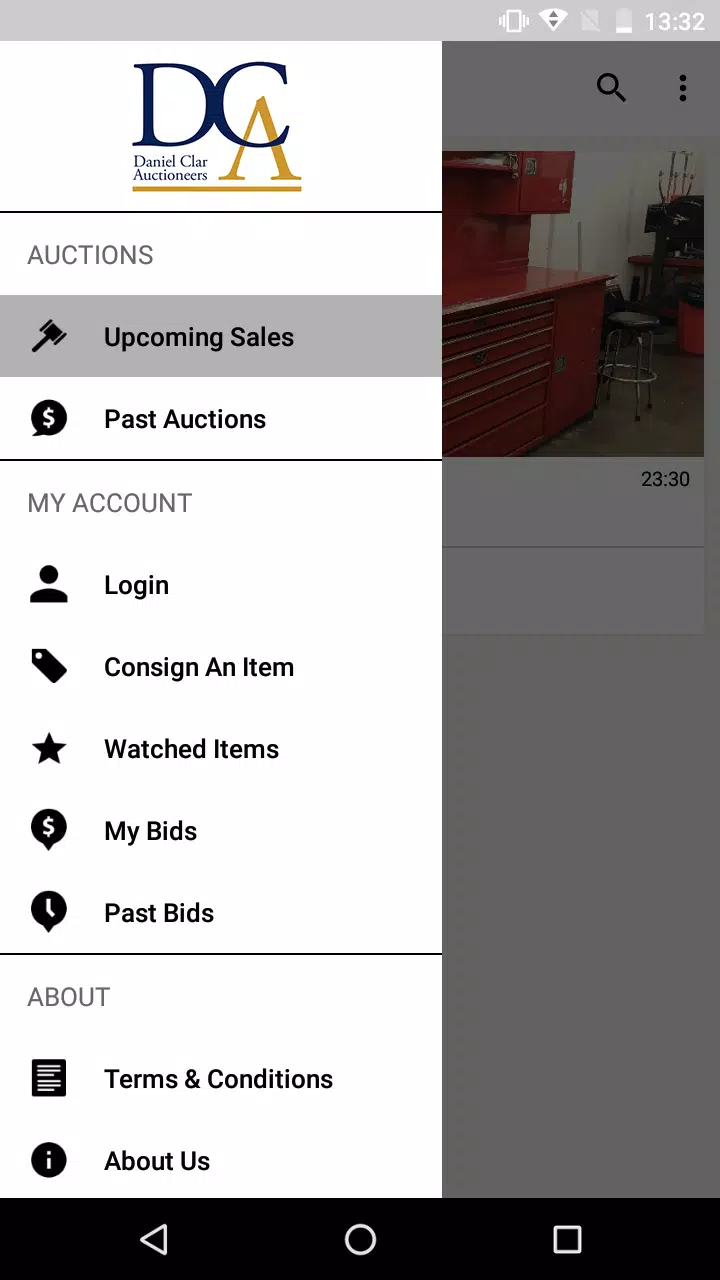Go back with the system back button
This screenshot has width=720, height=1280.
[154, 1240]
